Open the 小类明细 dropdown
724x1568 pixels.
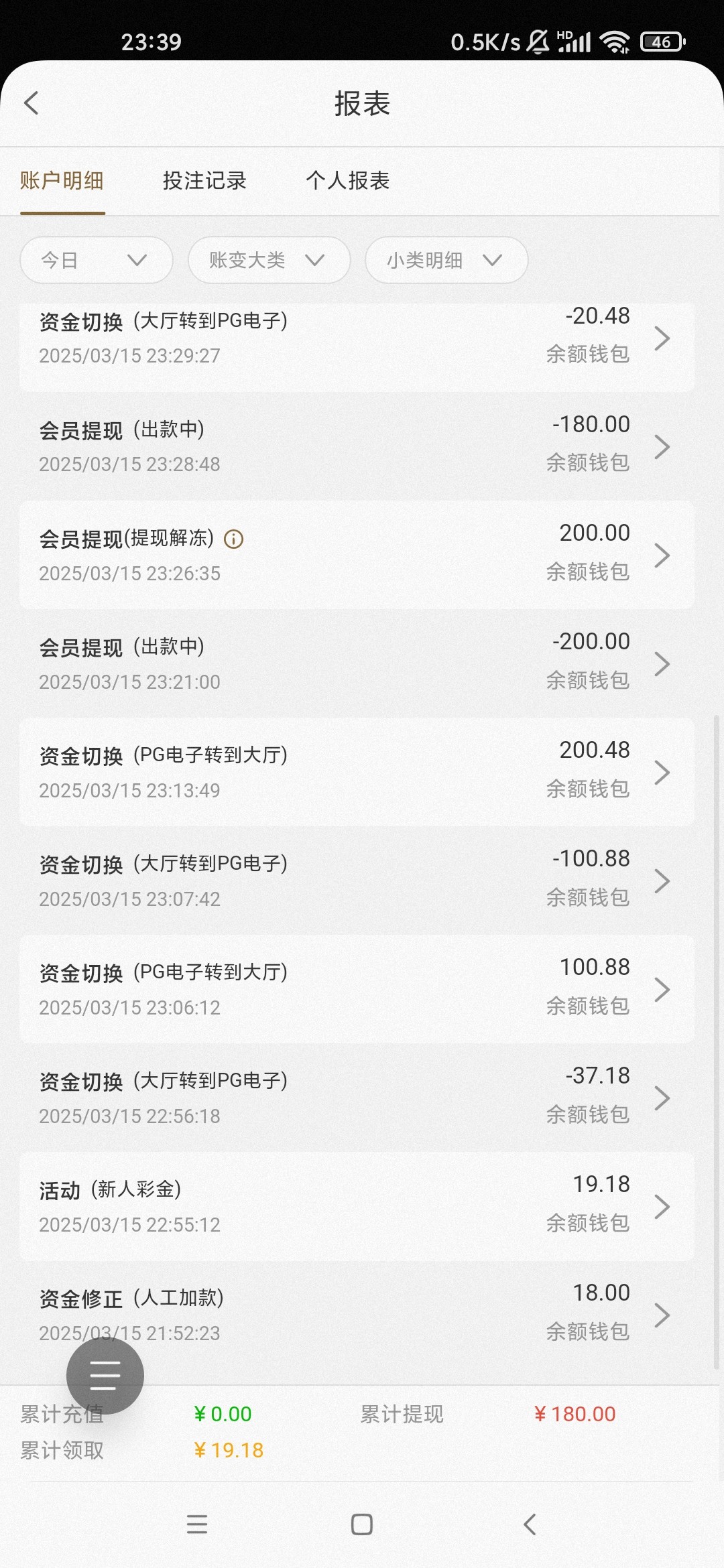tap(446, 260)
